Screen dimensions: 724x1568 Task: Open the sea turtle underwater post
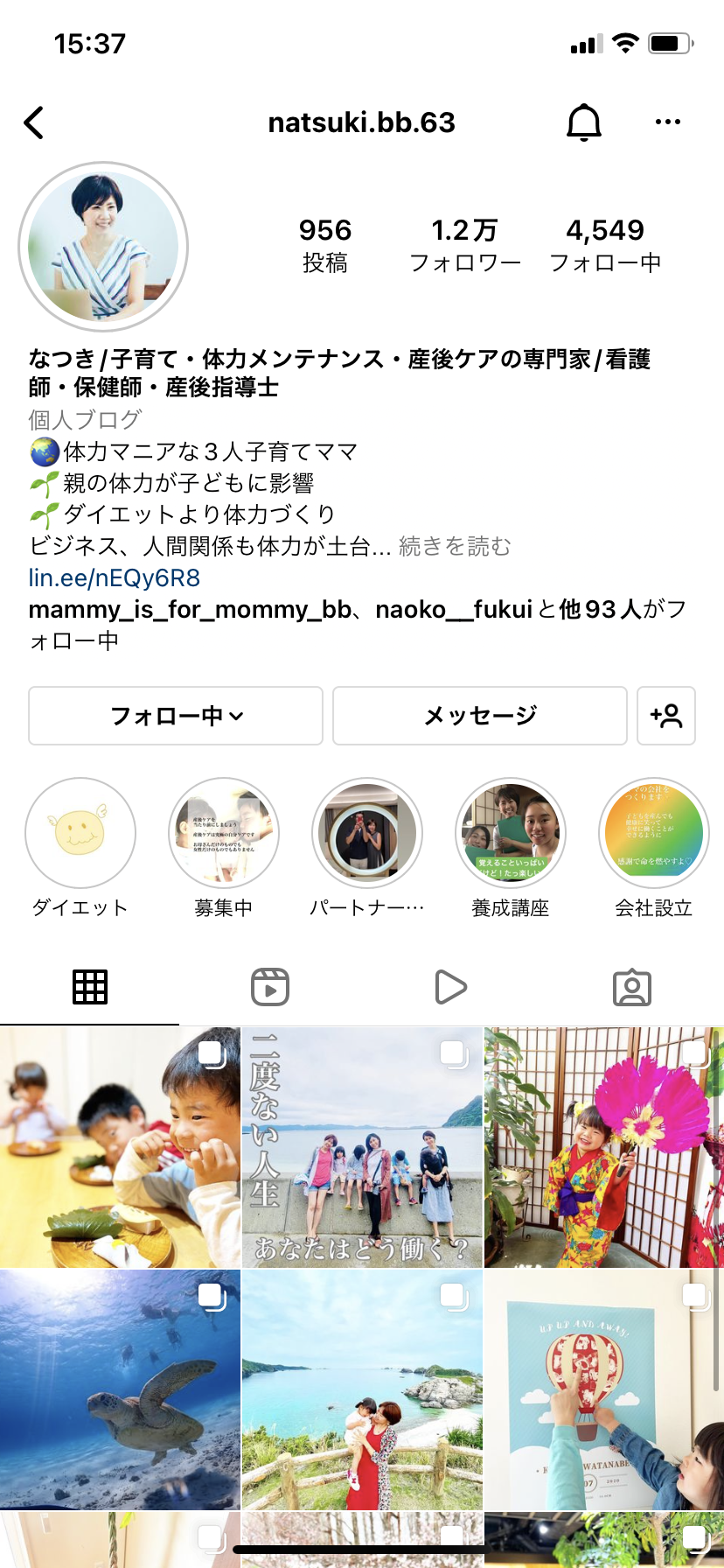click(120, 1389)
